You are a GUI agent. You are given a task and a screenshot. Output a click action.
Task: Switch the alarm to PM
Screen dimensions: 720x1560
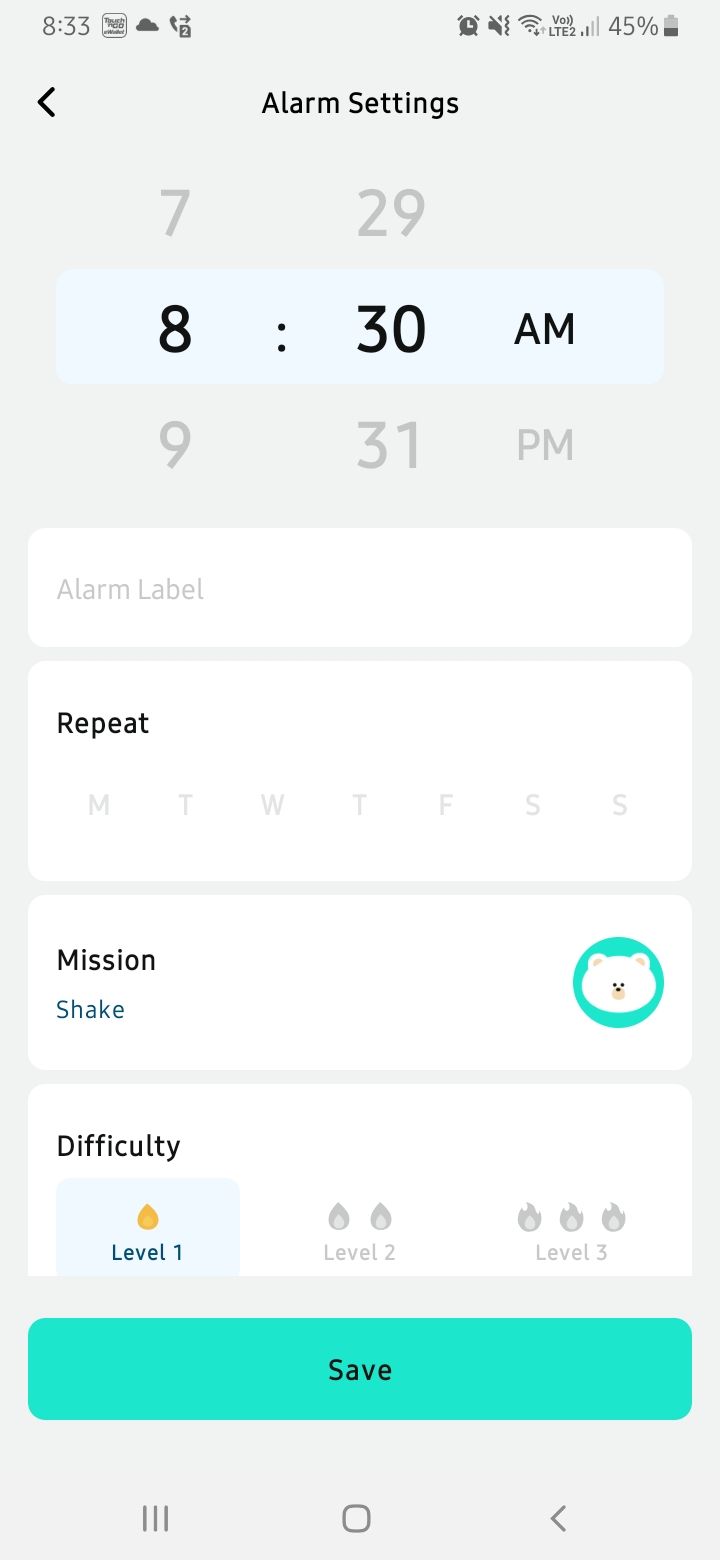pos(545,445)
